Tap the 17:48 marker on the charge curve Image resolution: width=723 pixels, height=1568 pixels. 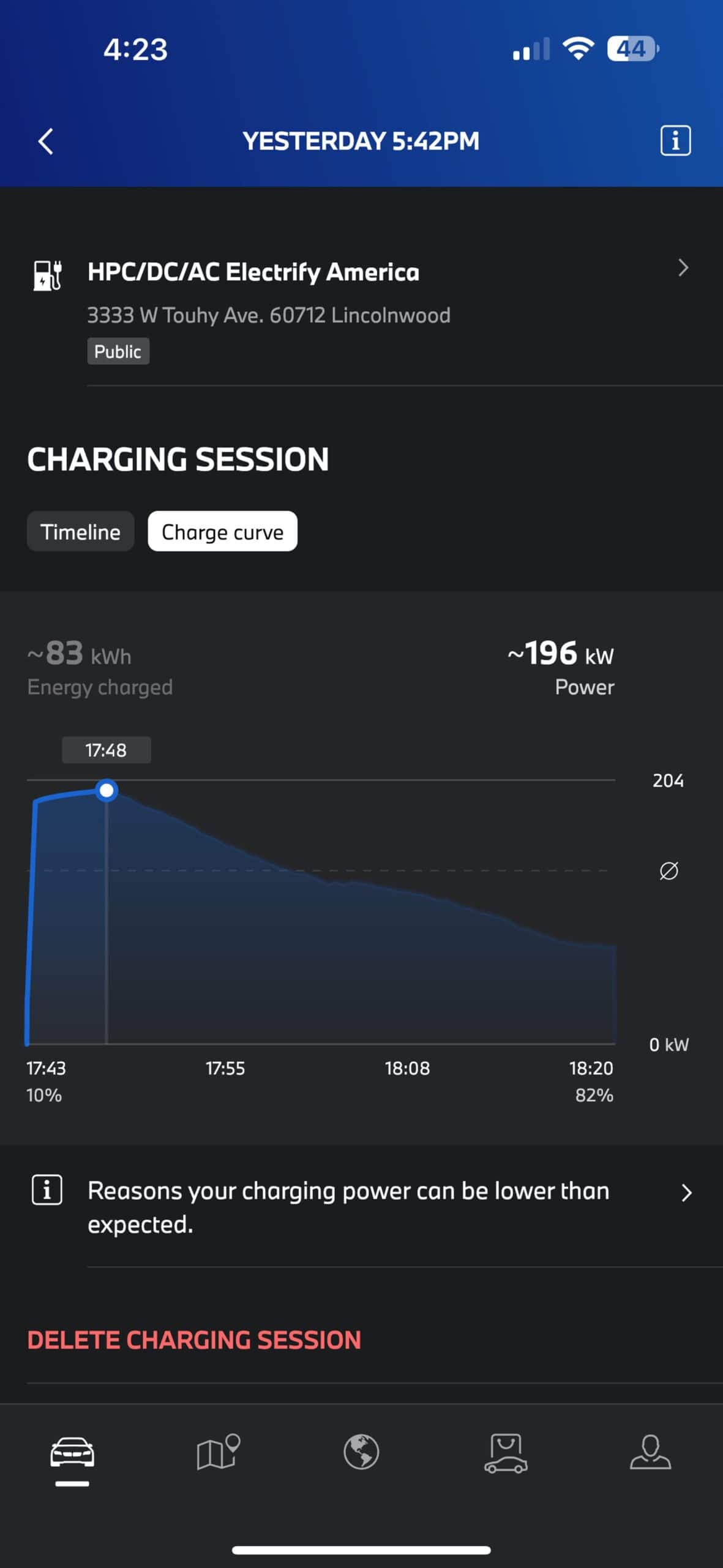pyautogui.click(x=107, y=790)
